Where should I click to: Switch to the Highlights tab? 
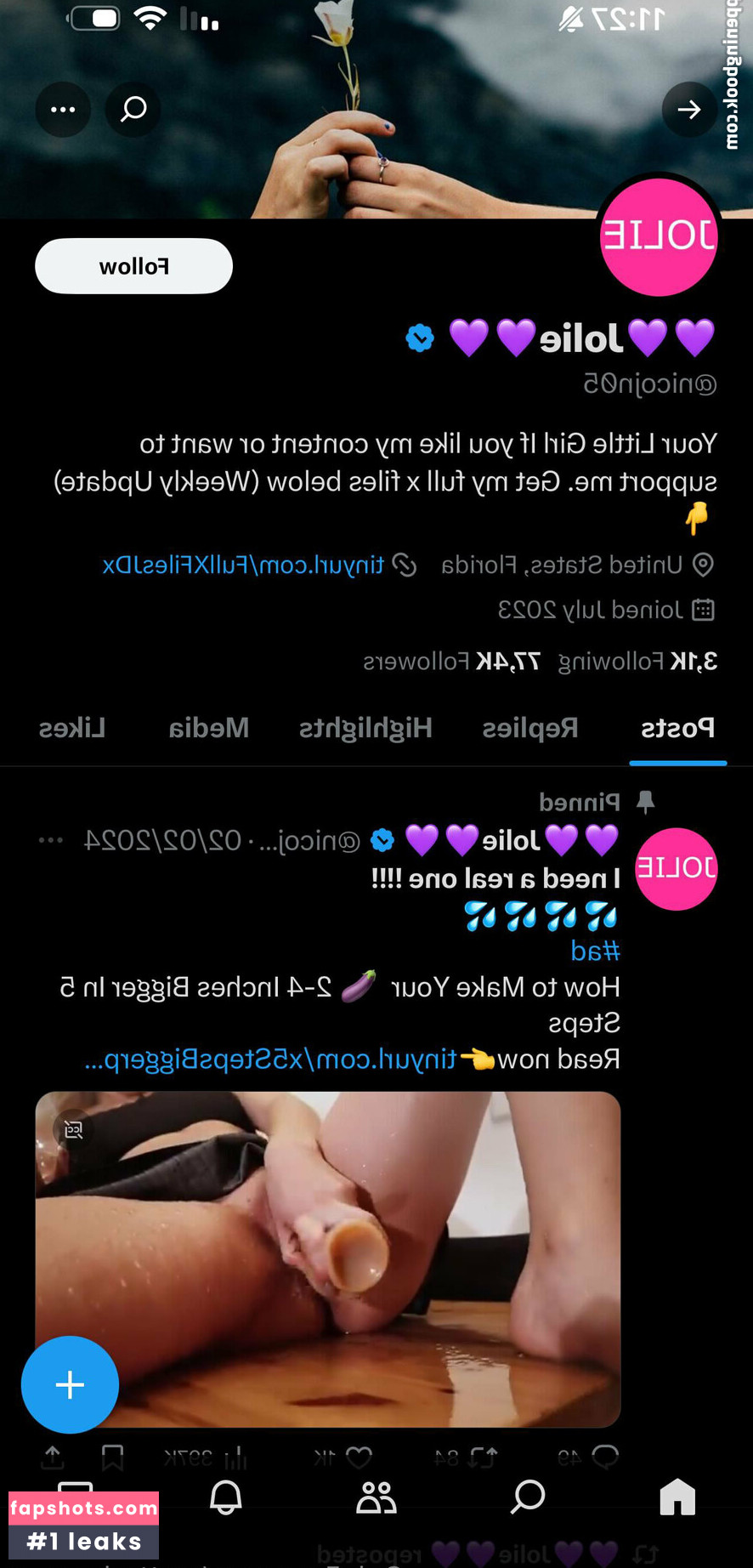tap(365, 728)
